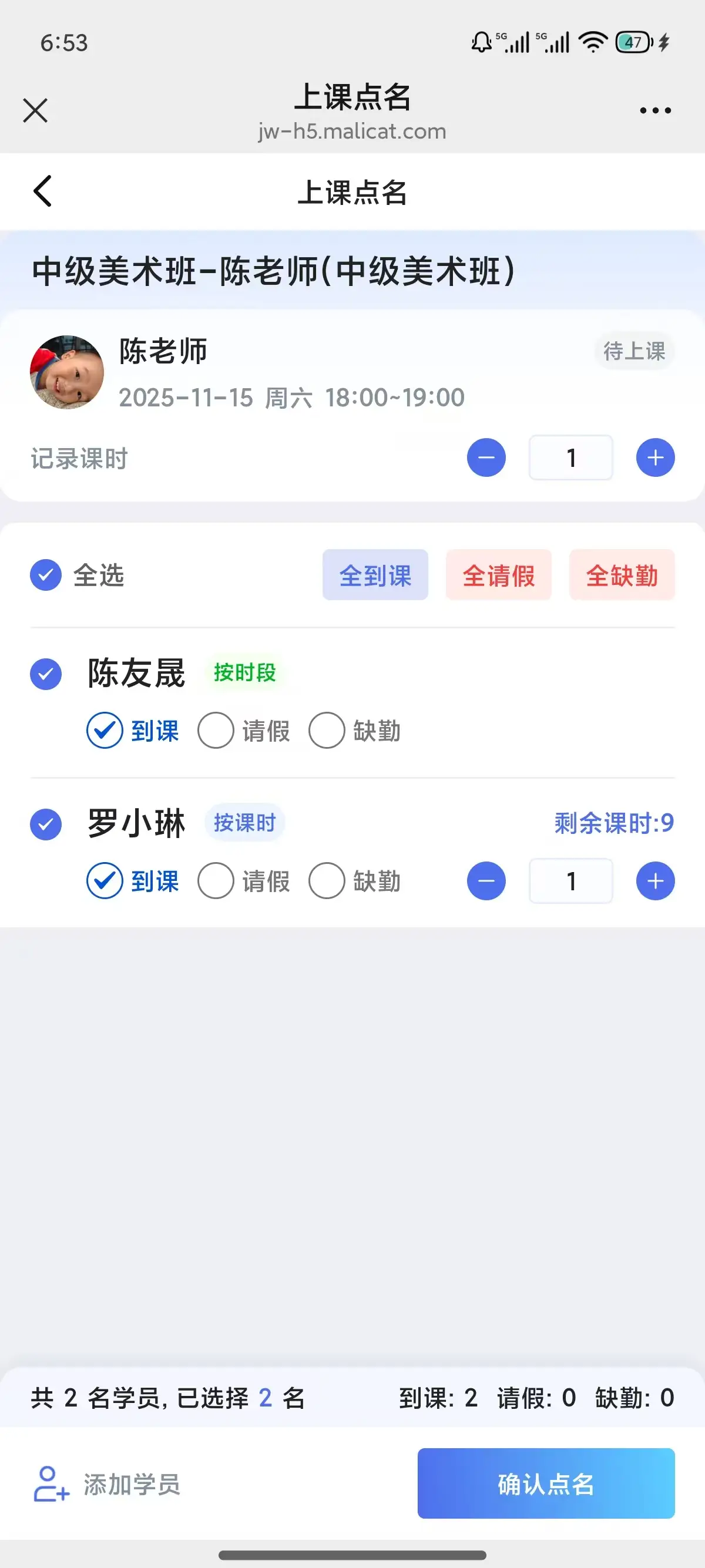Set 罗小琳 to 缺勤
705x1568 pixels.
tap(327, 881)
